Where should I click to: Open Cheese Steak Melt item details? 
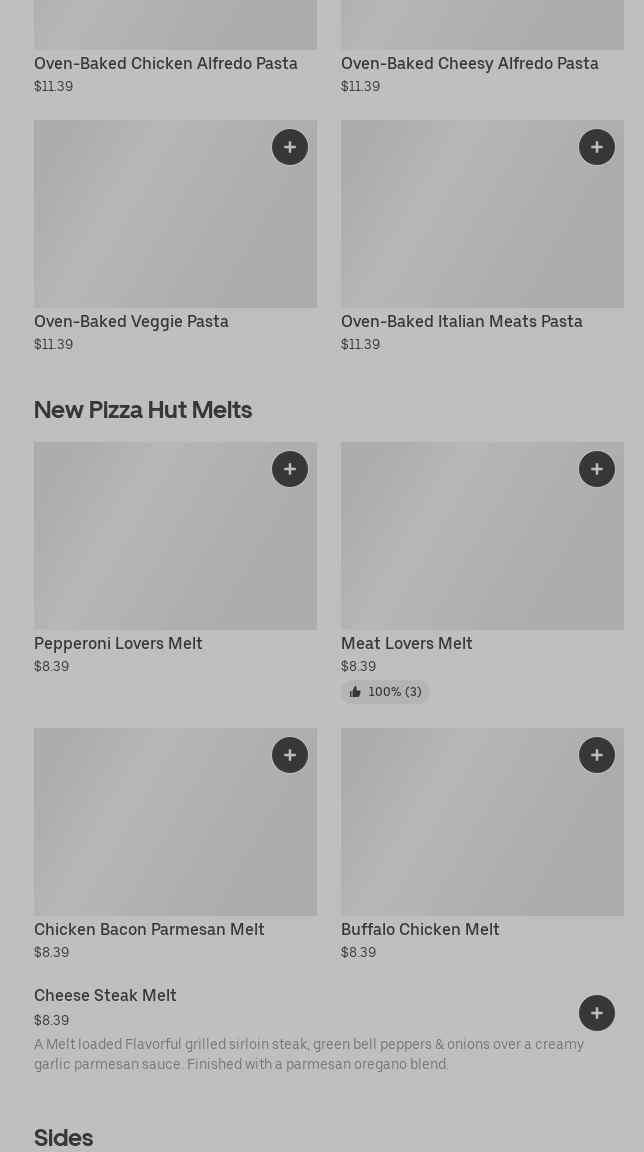105,996
